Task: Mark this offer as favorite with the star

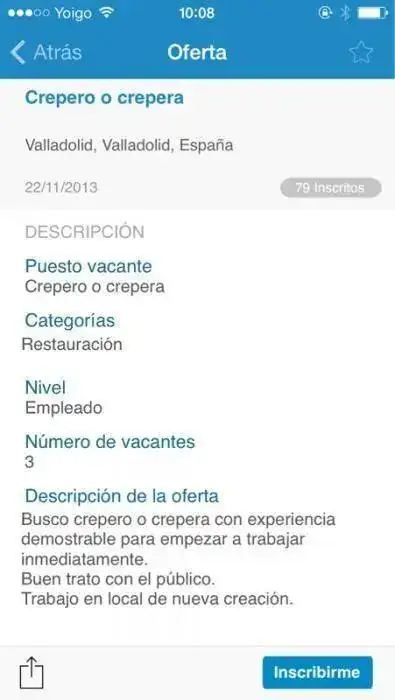Action: tap(361, 52)
